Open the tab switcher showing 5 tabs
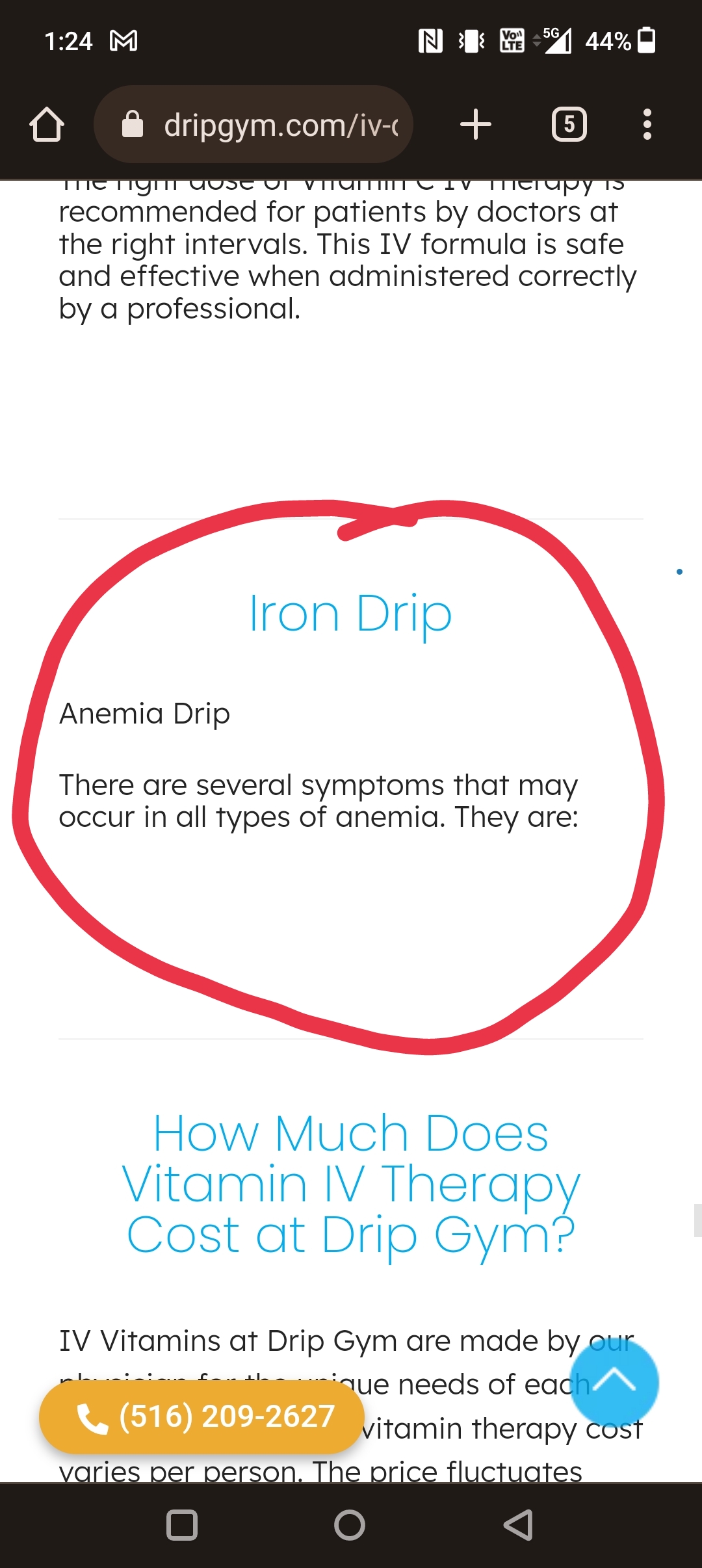The height and width of the screenshot is (1568, 702). (x=569, y=124)
